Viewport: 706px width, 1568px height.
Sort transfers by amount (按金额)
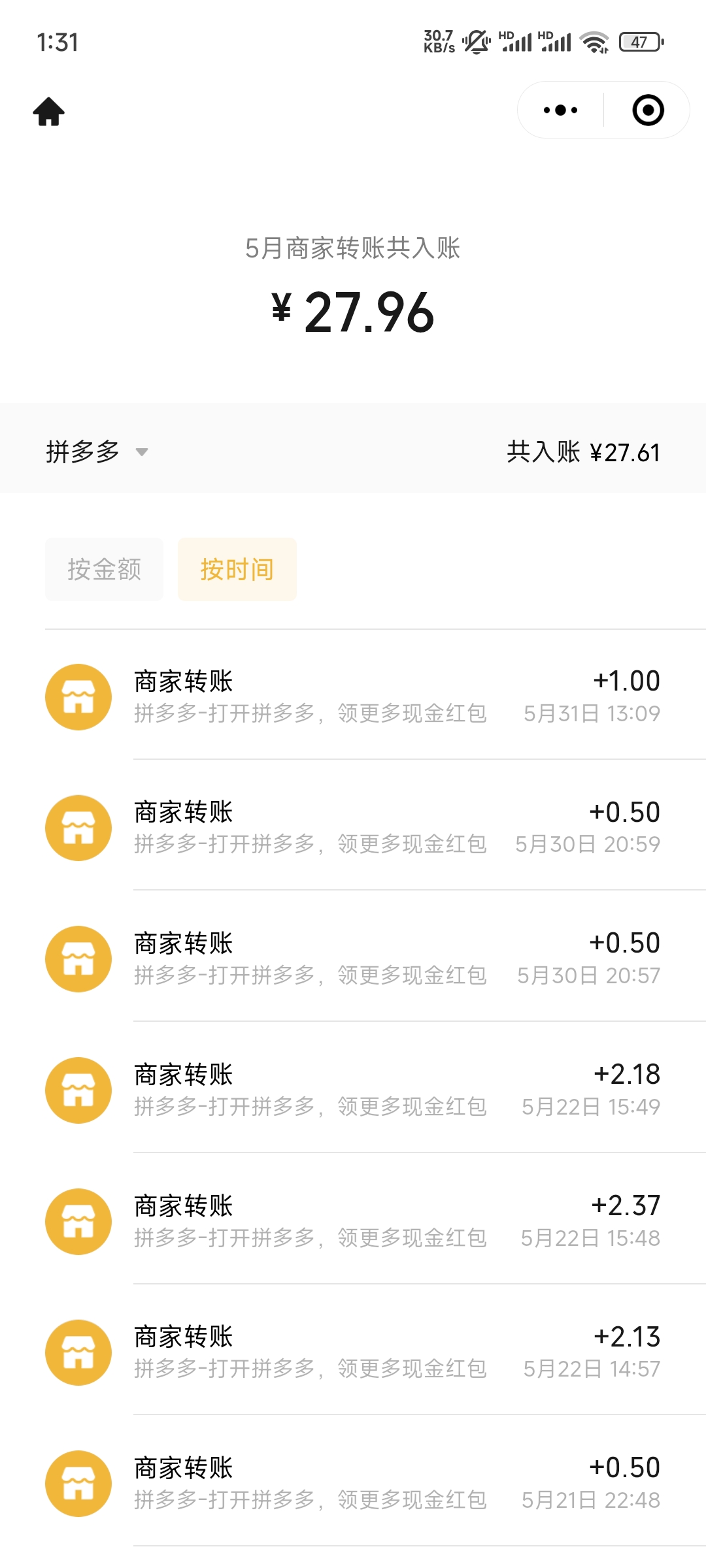[x=104, y=569]
